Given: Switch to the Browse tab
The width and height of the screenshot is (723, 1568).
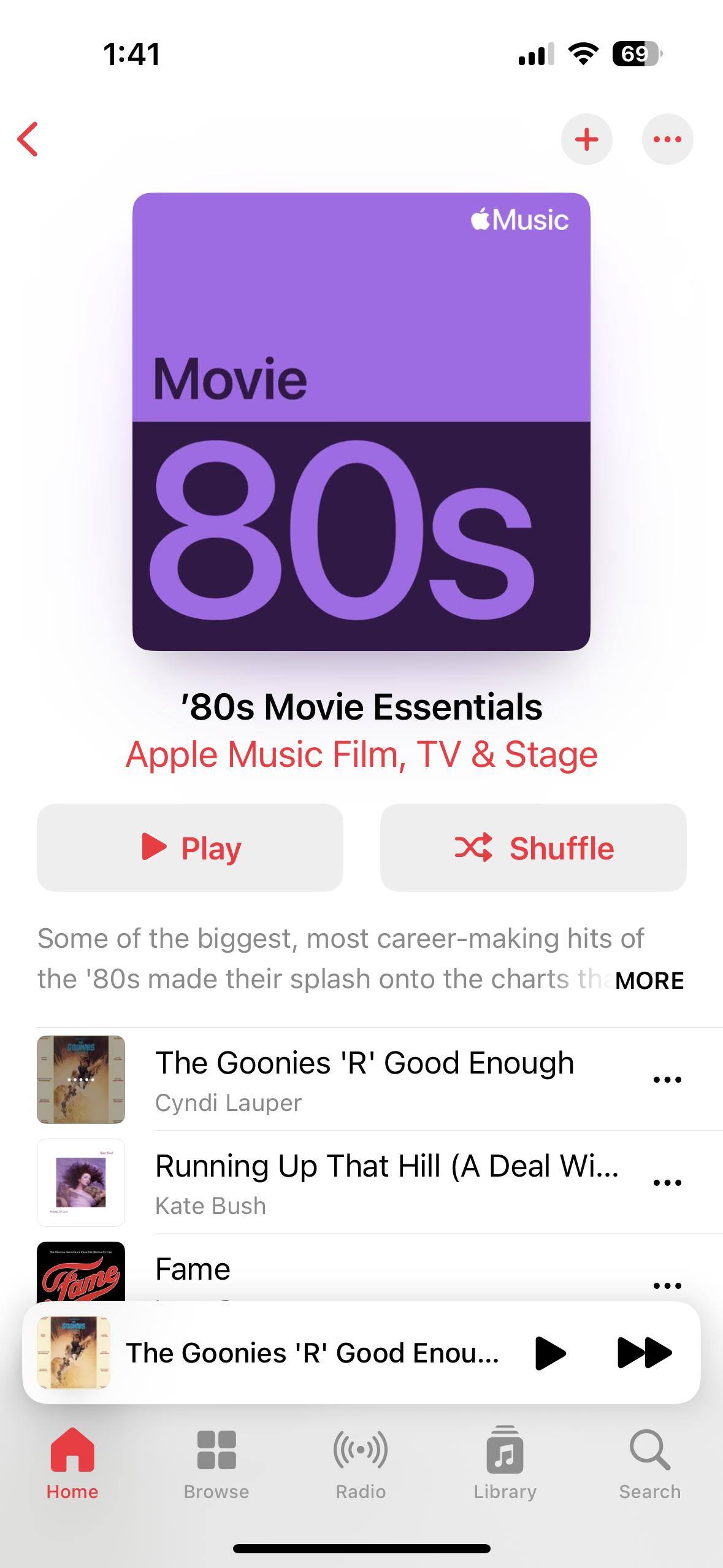Looking at the screenshot, I should pyautogui.click(x=216, y=1463).
